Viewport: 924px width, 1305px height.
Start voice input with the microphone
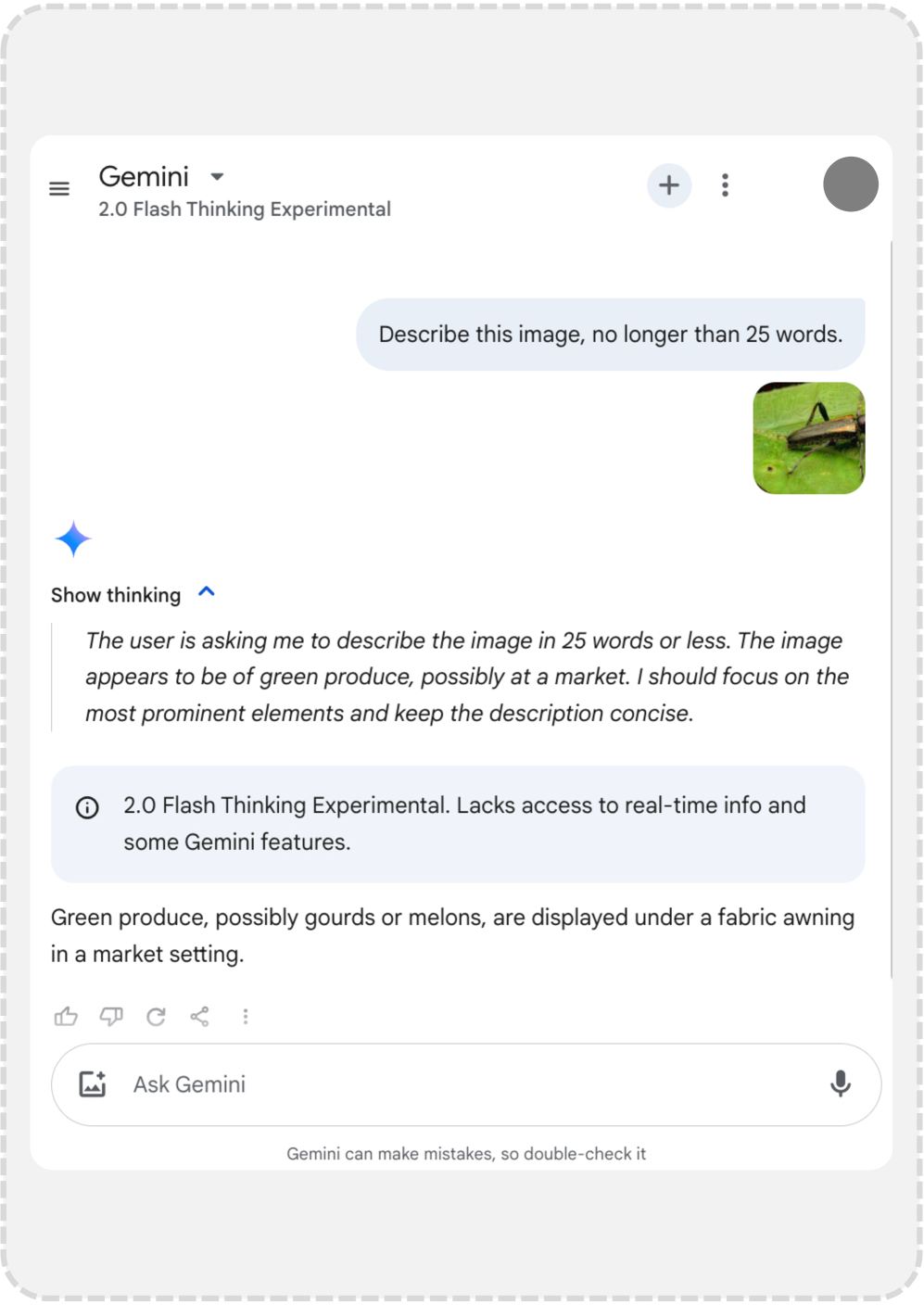coord(840,1083)
